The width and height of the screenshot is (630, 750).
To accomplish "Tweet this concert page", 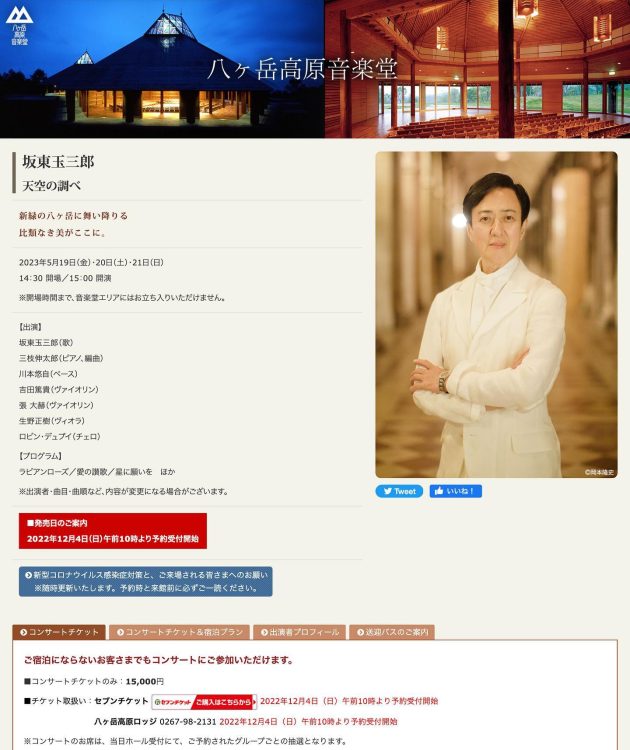I will click(x=399, y=491).
